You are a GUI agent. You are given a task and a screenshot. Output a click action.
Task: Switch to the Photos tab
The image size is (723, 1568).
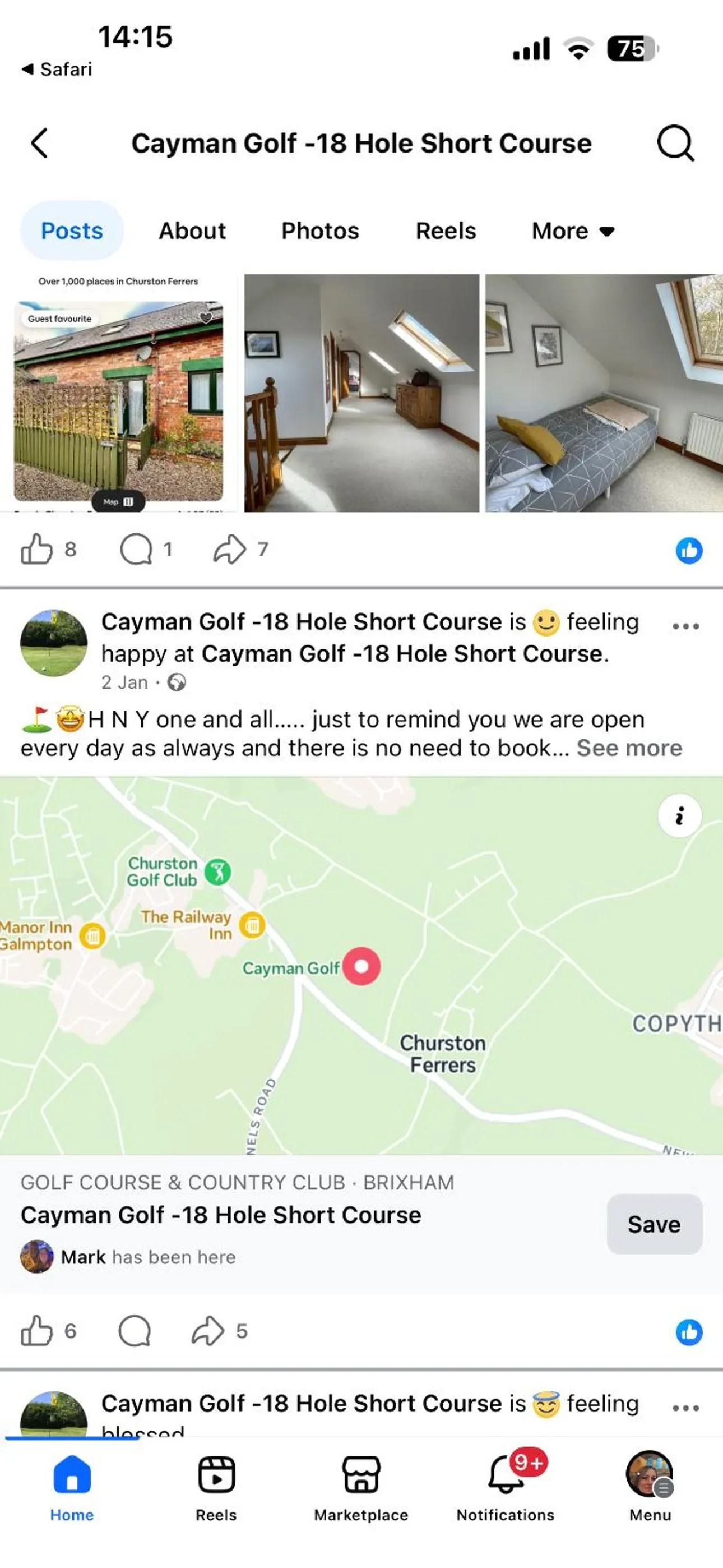click(x=319, y=231)
